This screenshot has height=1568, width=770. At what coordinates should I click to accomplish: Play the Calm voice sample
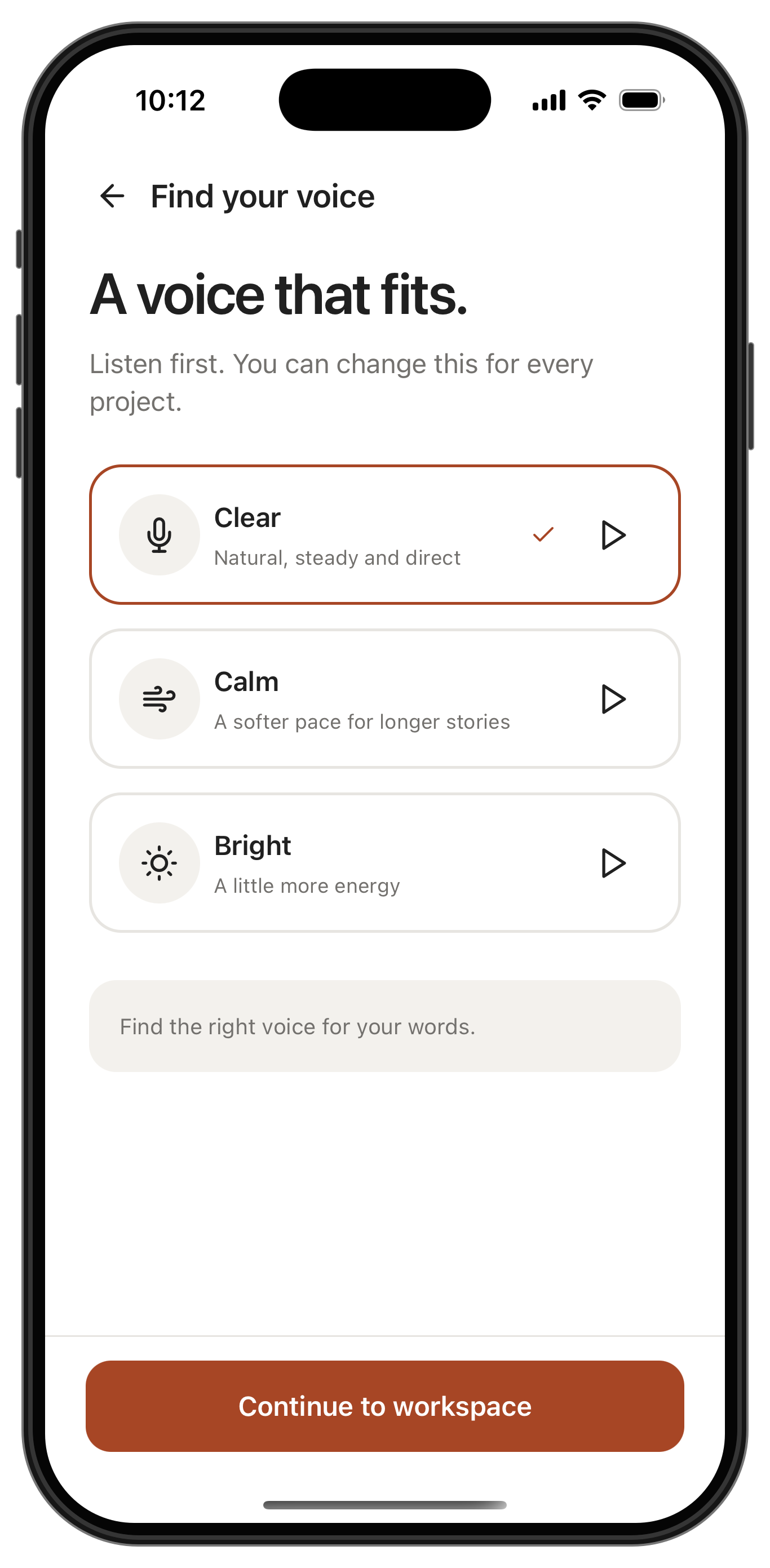coord(613,699)
